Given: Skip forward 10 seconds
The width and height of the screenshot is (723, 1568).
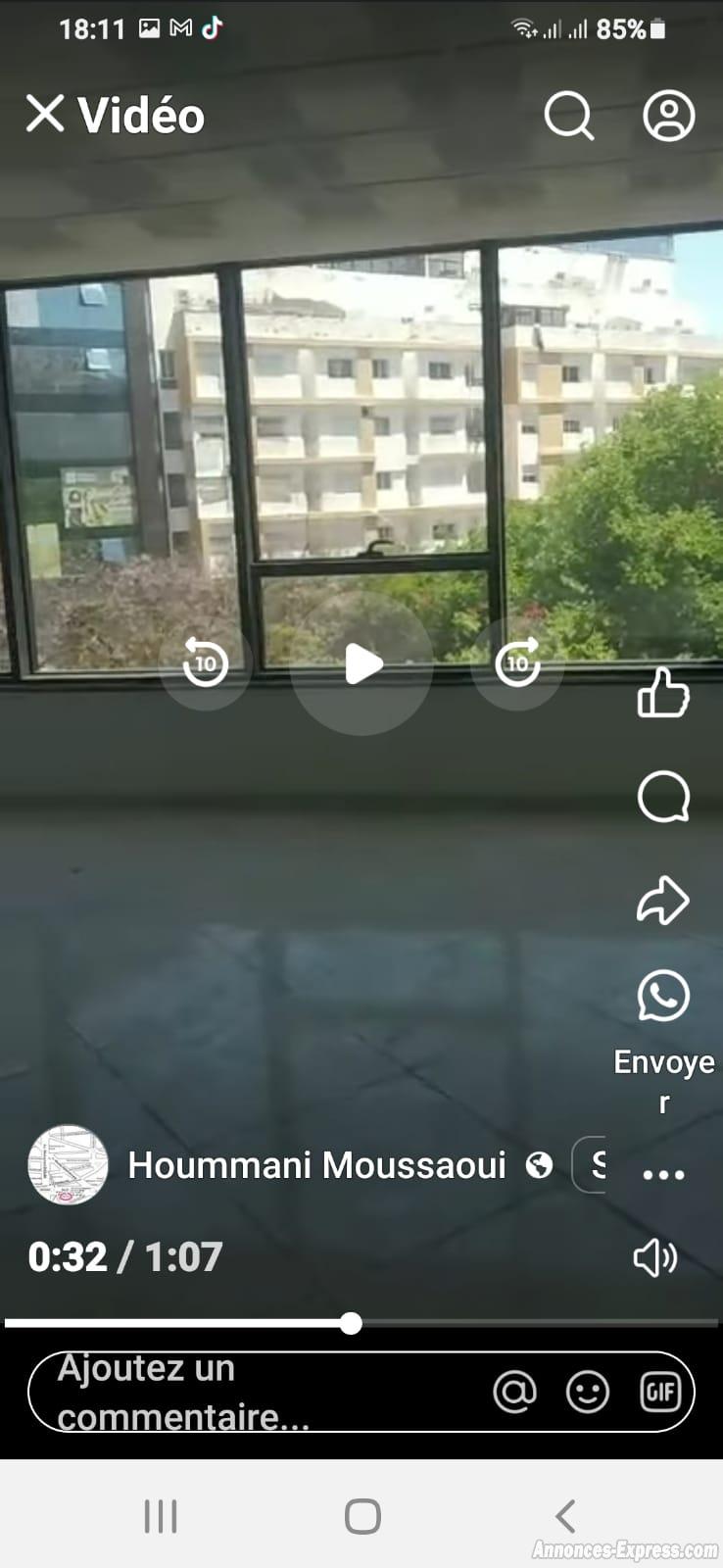Looking at the screenshot, I should (517, 663).
